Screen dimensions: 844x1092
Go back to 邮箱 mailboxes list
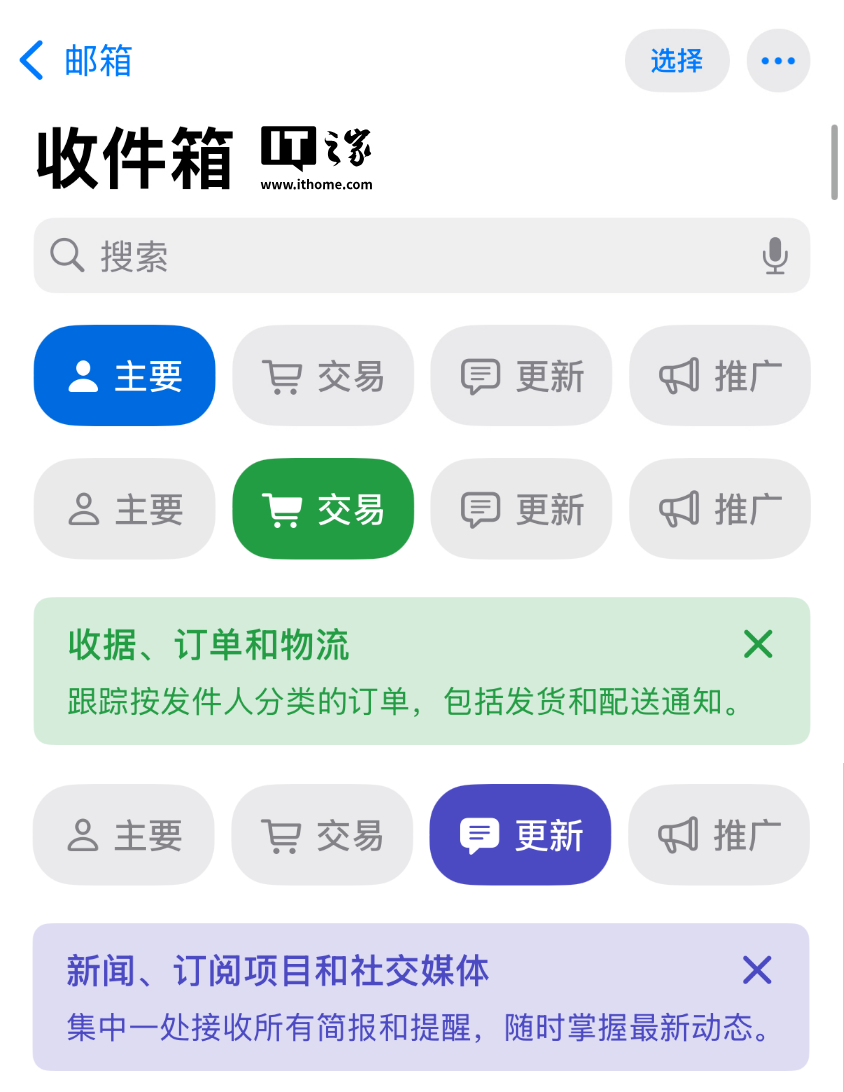(76, 61)
